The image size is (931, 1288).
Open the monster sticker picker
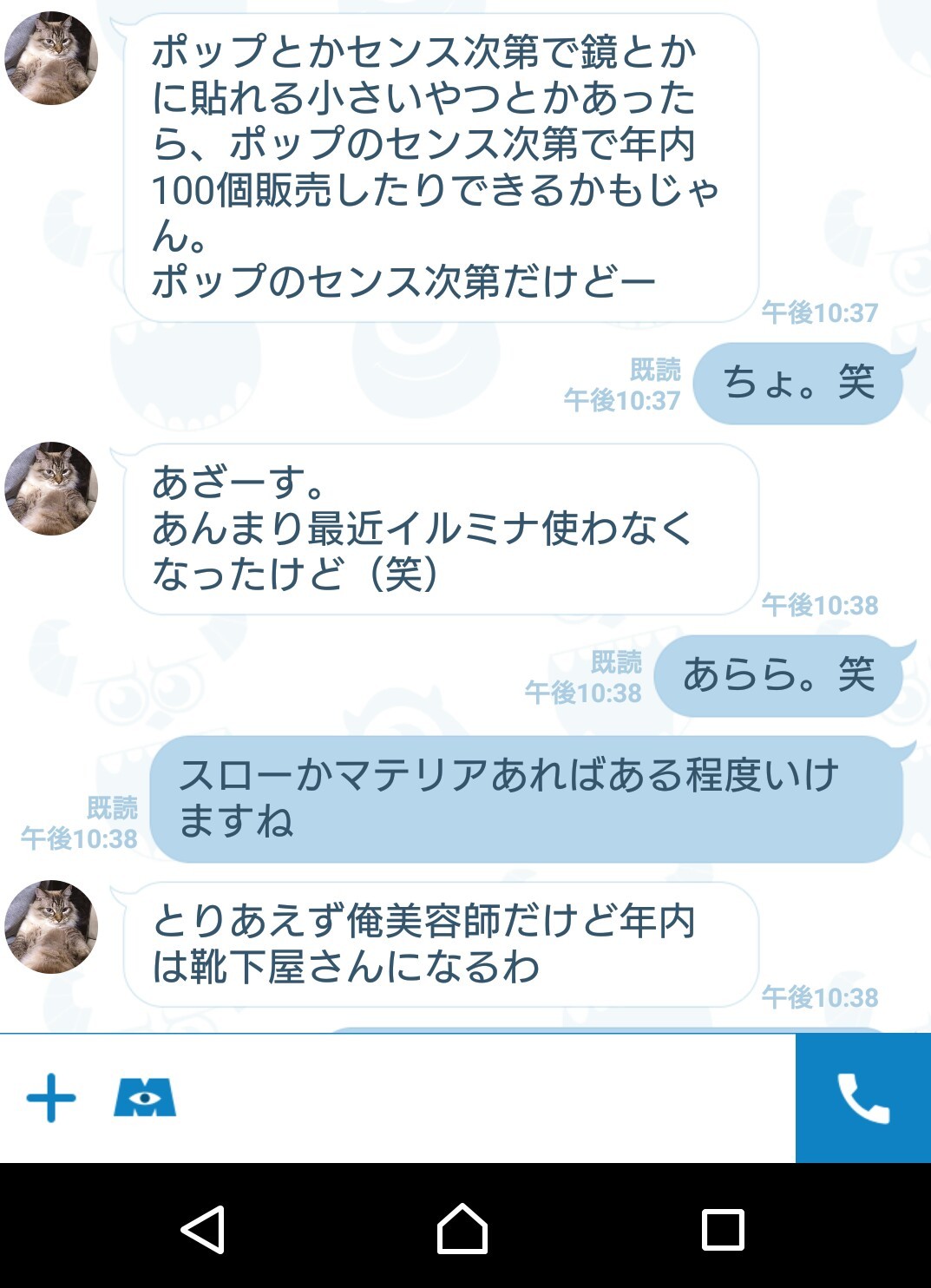(x=145, y=1098)
